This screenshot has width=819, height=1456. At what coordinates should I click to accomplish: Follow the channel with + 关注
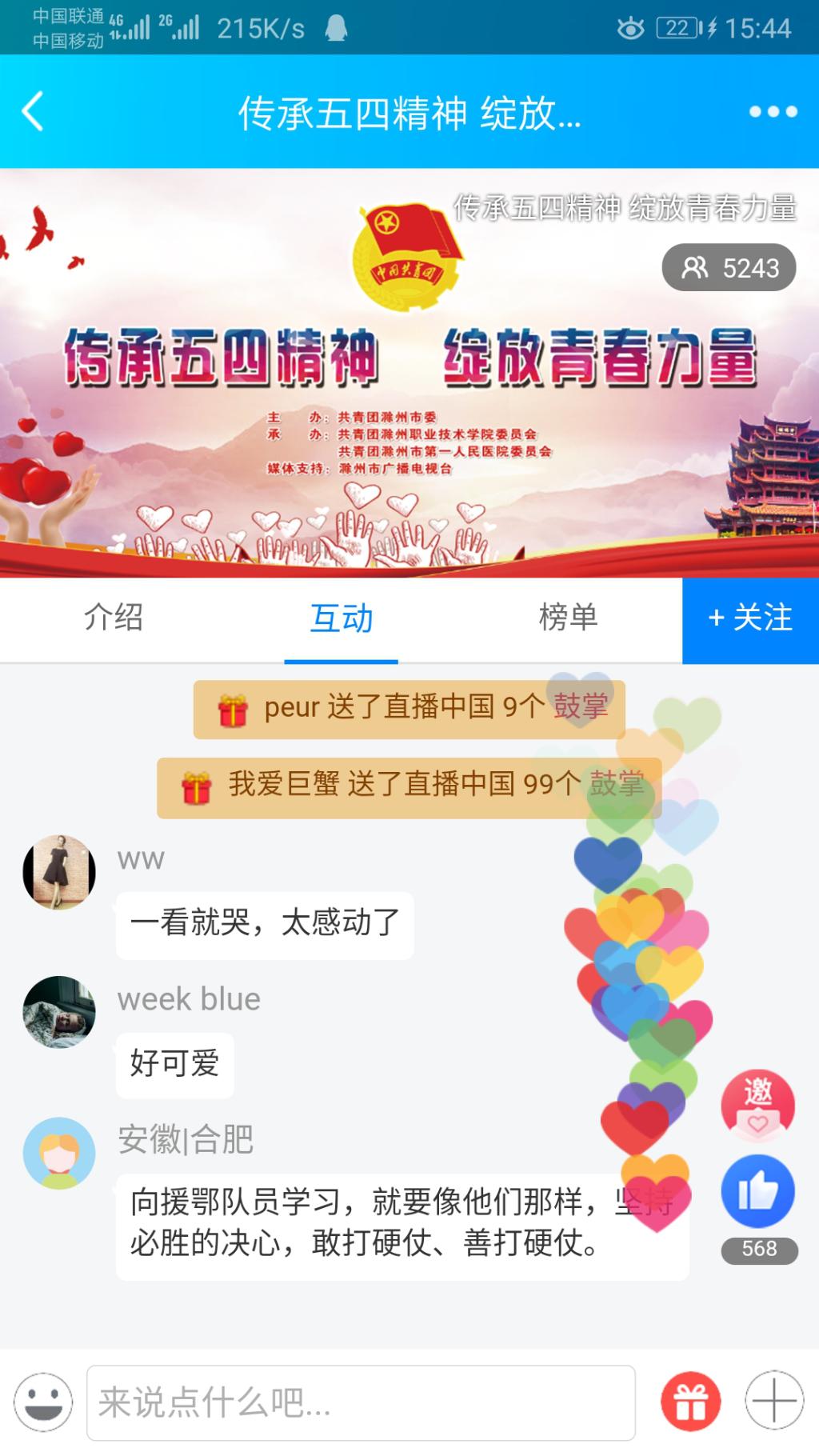[750, 618]
